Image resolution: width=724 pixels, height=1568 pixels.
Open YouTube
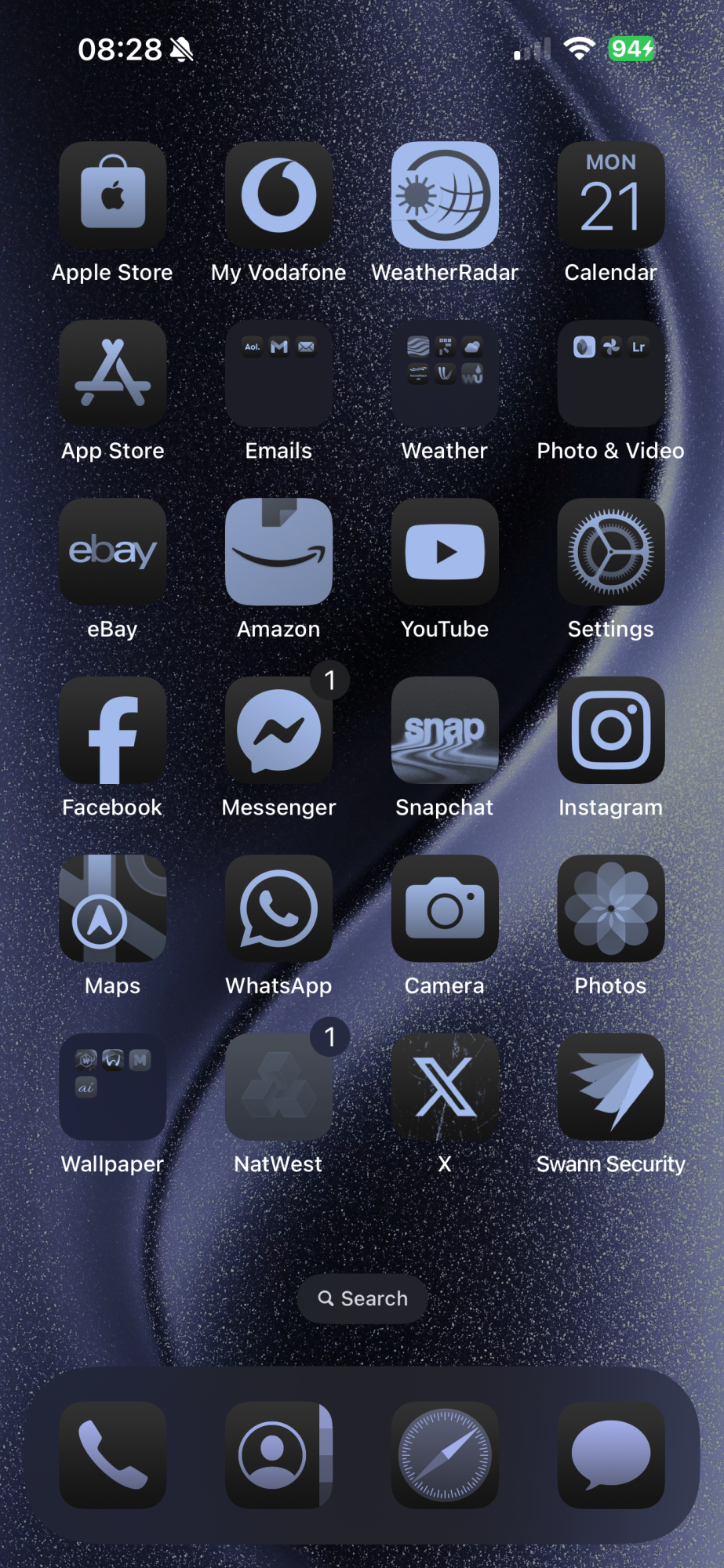[445, 552]
